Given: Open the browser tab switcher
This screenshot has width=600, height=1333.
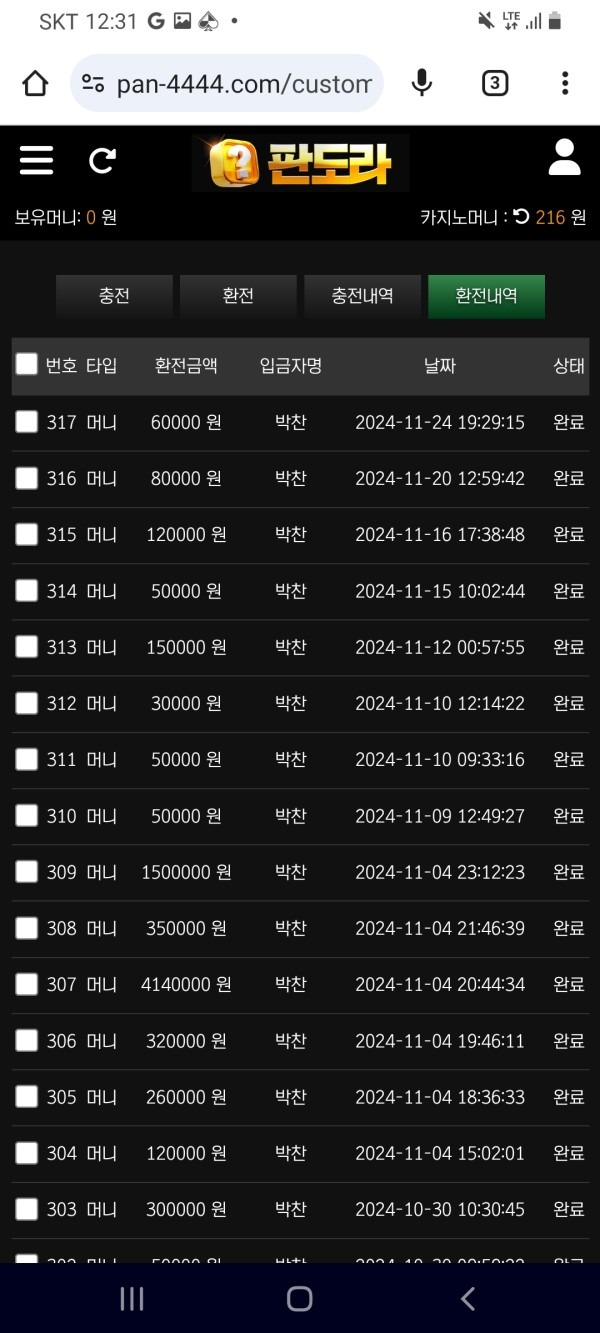Looking at the screenshot, I should (x=494, y=84).
